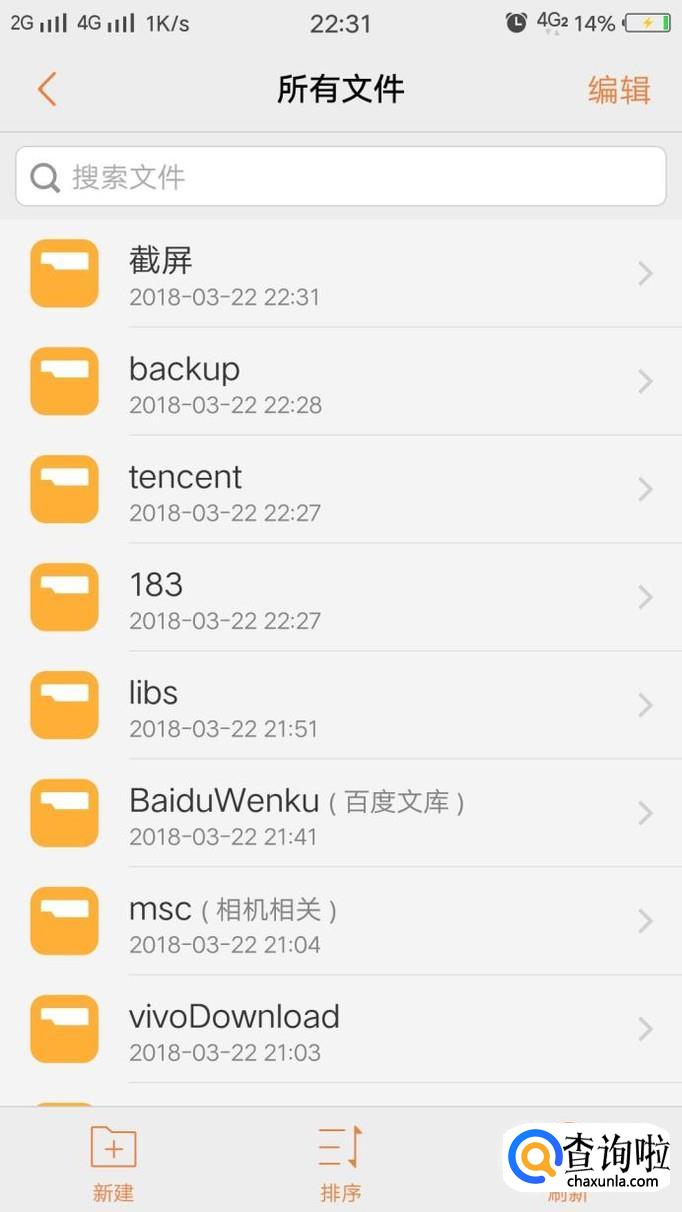This screenshot has width=682, height=1212.
Task: Go back using the orange arrow
Action: point(47,89)
